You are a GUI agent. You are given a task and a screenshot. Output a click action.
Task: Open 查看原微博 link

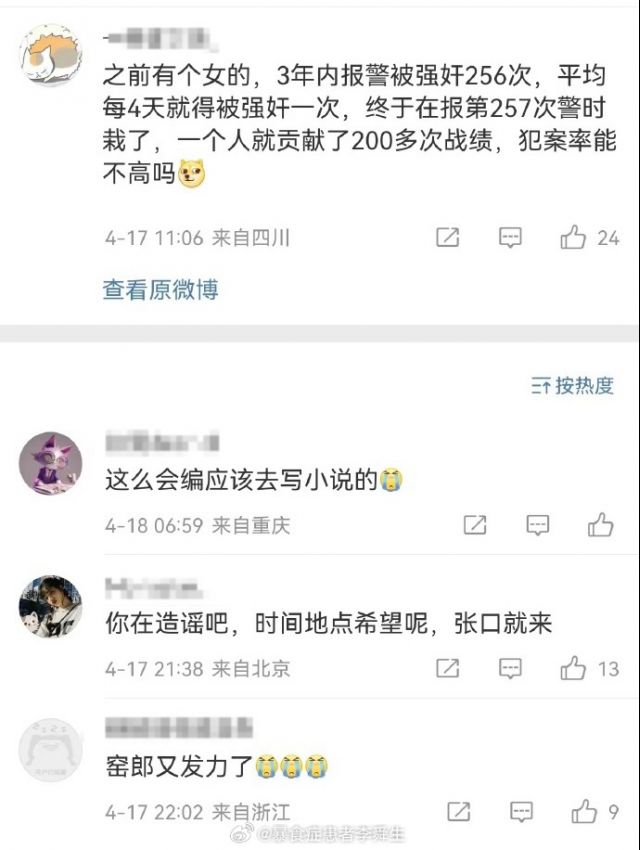[x=160, y=290]
